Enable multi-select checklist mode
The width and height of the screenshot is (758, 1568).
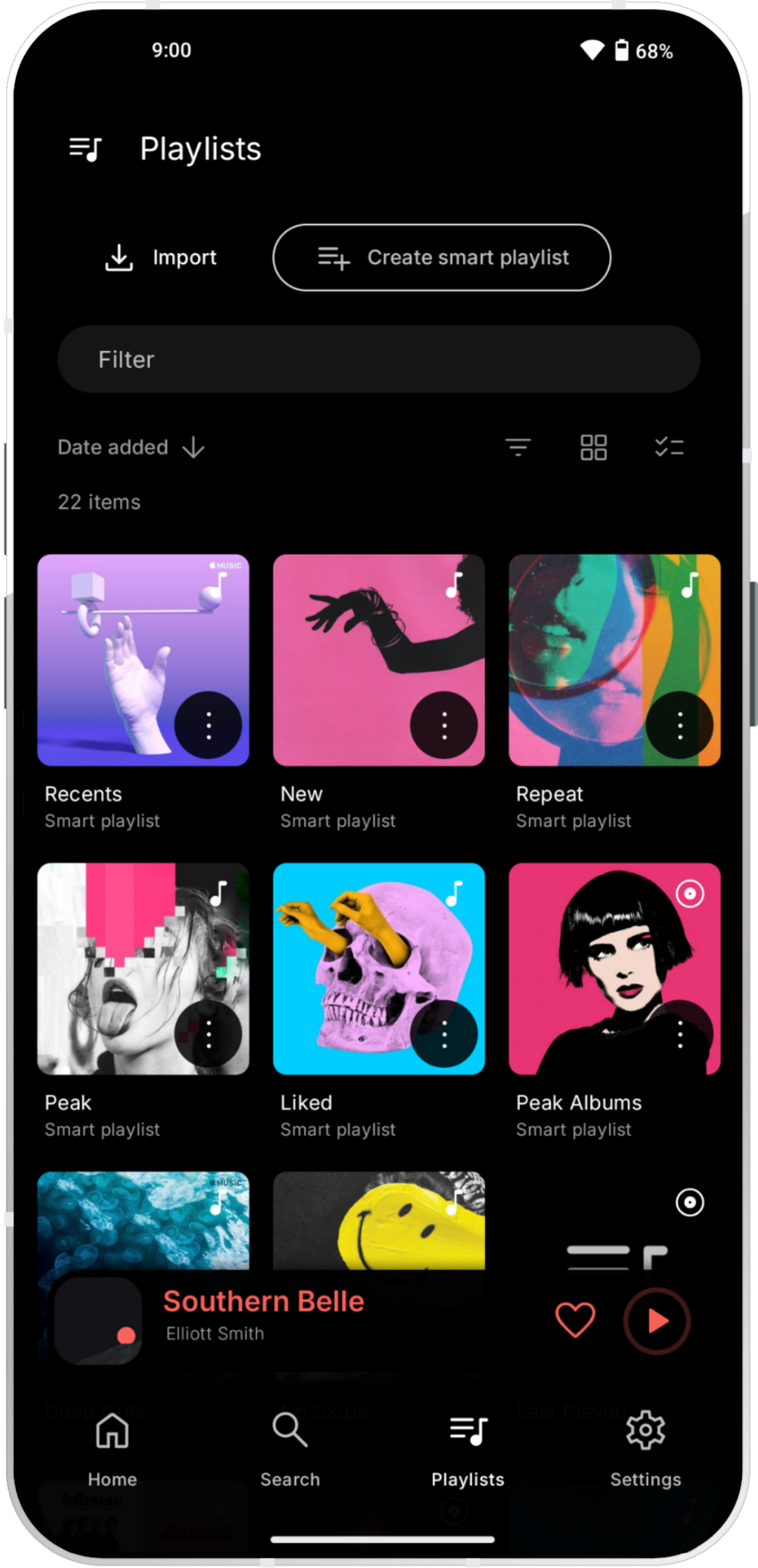coord(669,447)
